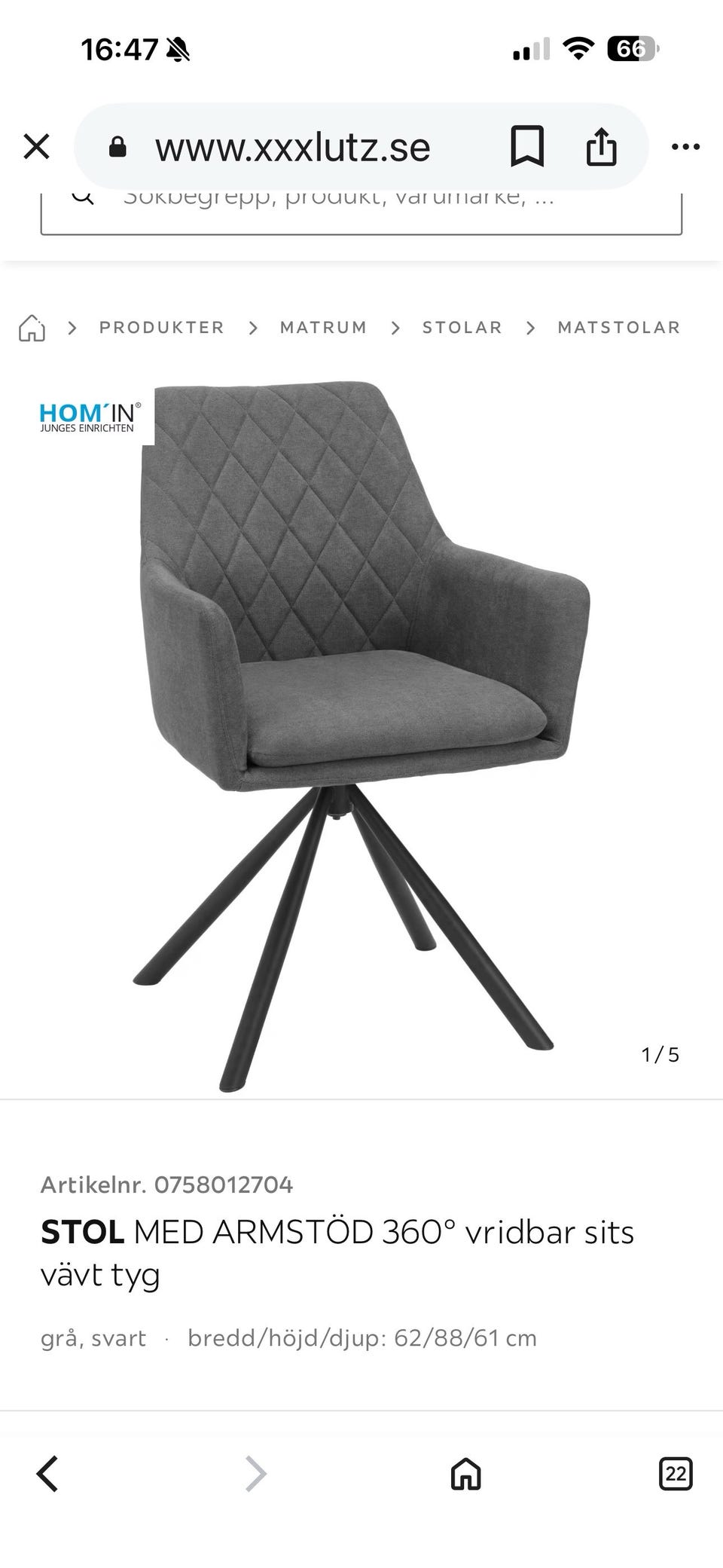723x1568 pixels.
Task: Open the STOLAR breadcrumb
Action: pyautogui.click(x=462, y=328)
